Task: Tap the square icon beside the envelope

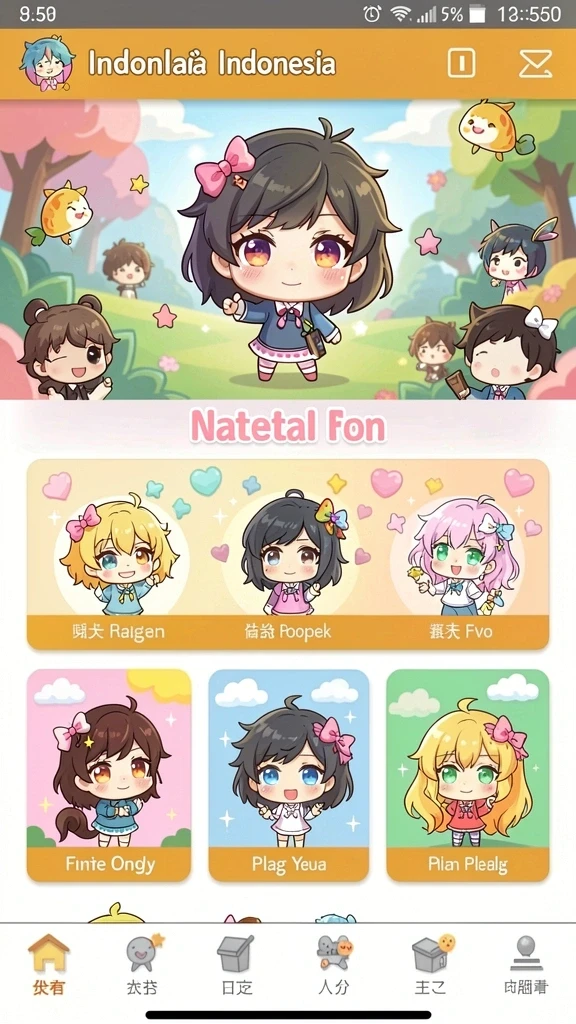Action: pyautogui.click(x=462, y=64)
